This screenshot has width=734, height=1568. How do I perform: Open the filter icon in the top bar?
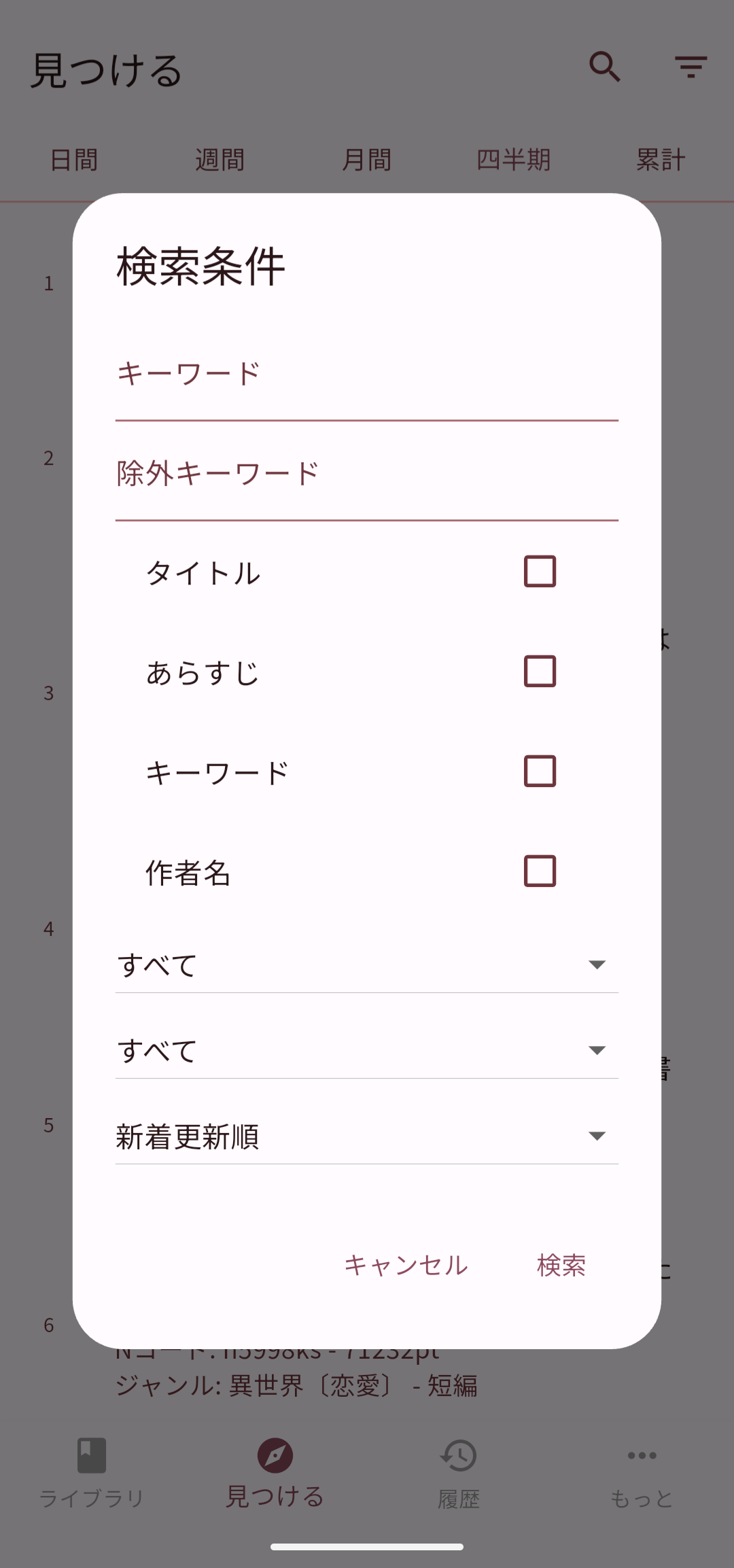pos(689,67)
